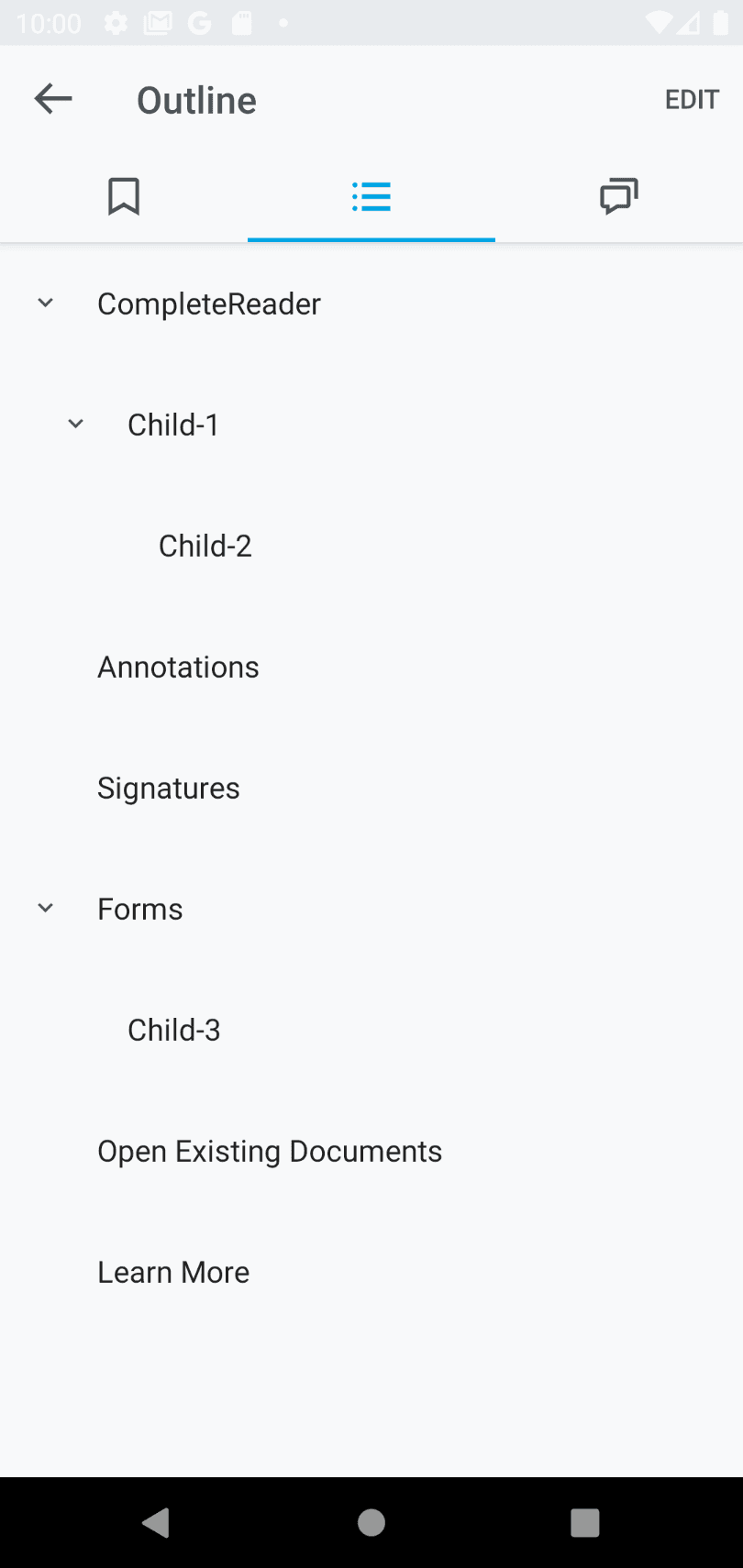This screenshot has height=1568, width=743.
Task: Tap the EDIT button
Action: pos(692,99)
